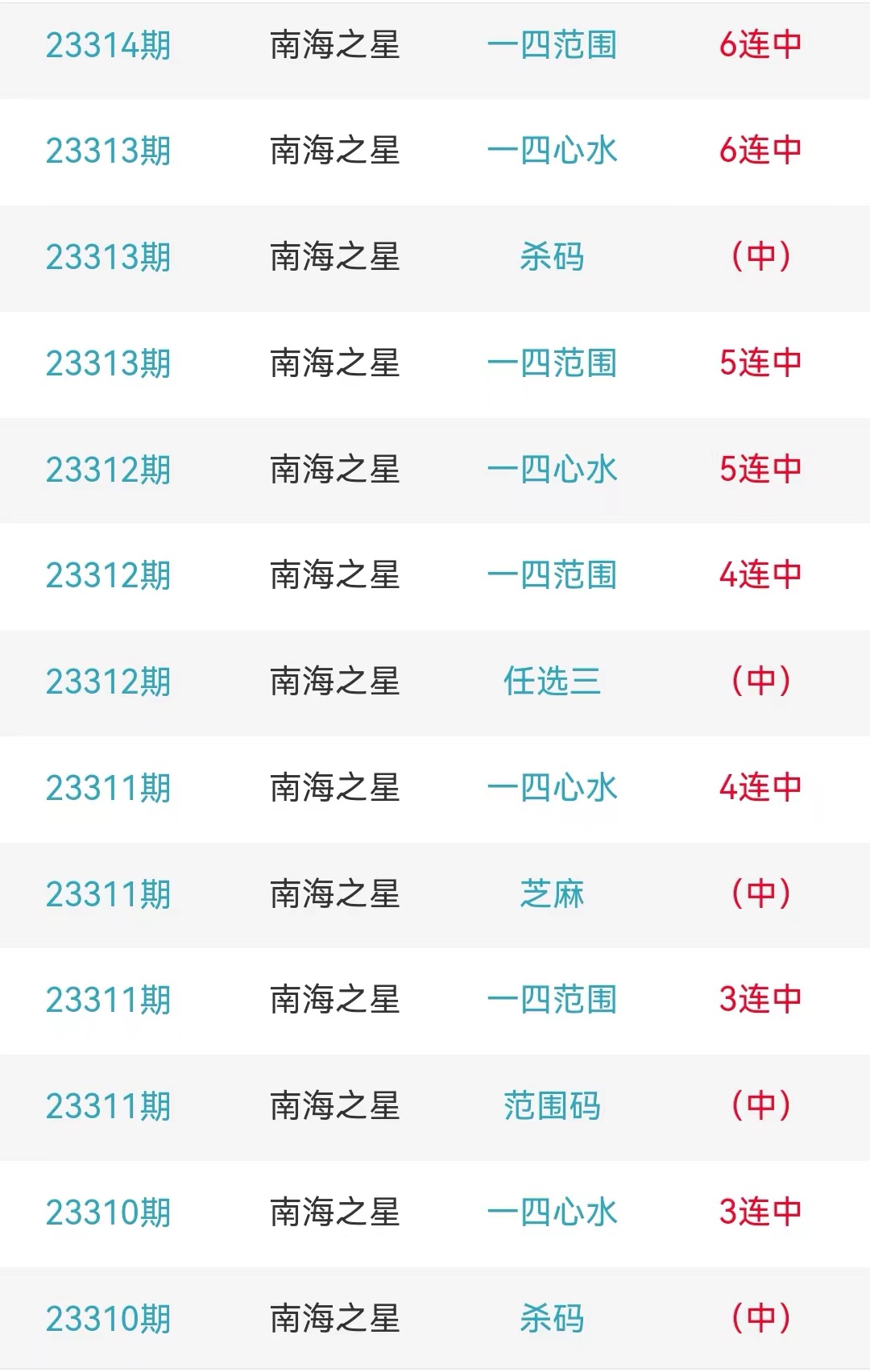This screenshot has height=1372, width=870.
Task: Select the 23313期 一四范围 row
Action: click(x=552, y=363)
